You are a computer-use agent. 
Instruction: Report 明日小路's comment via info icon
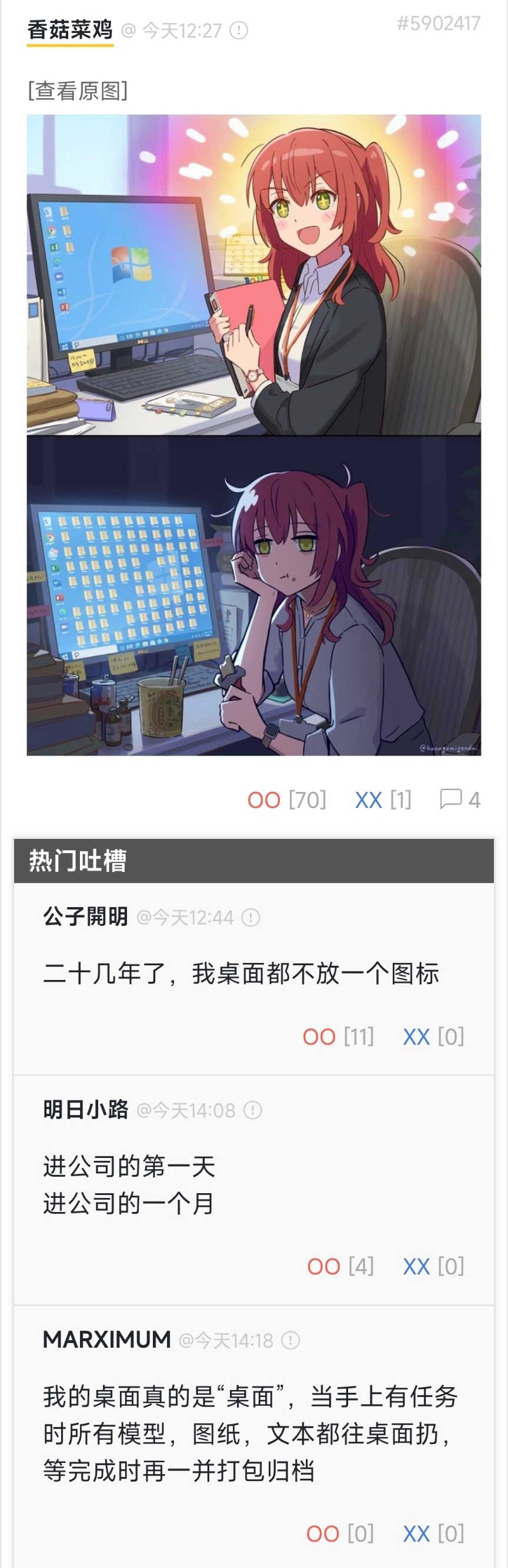click(x=252, y=1110)
